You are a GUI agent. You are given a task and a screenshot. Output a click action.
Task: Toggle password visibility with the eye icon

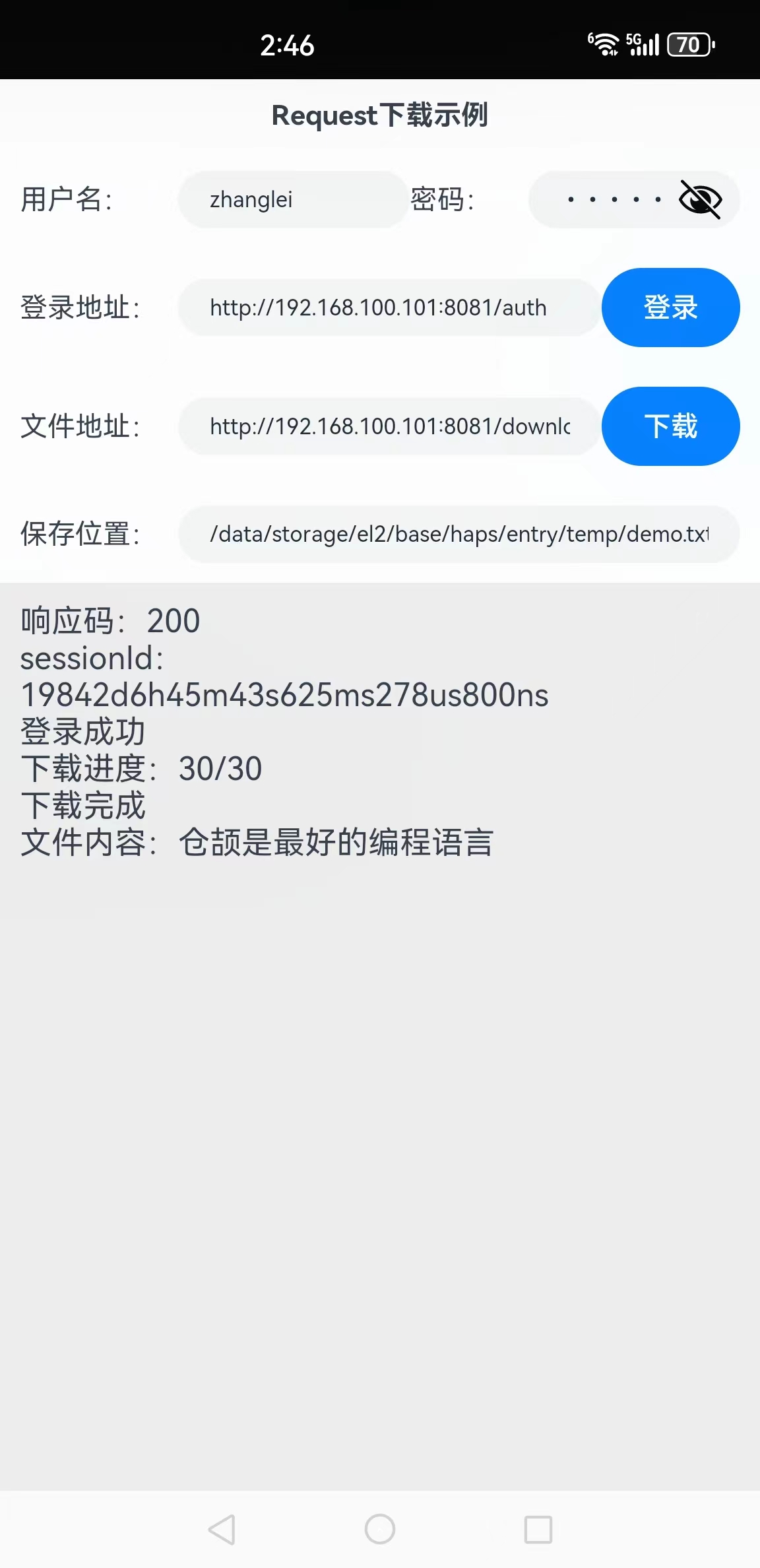(699, 199)
